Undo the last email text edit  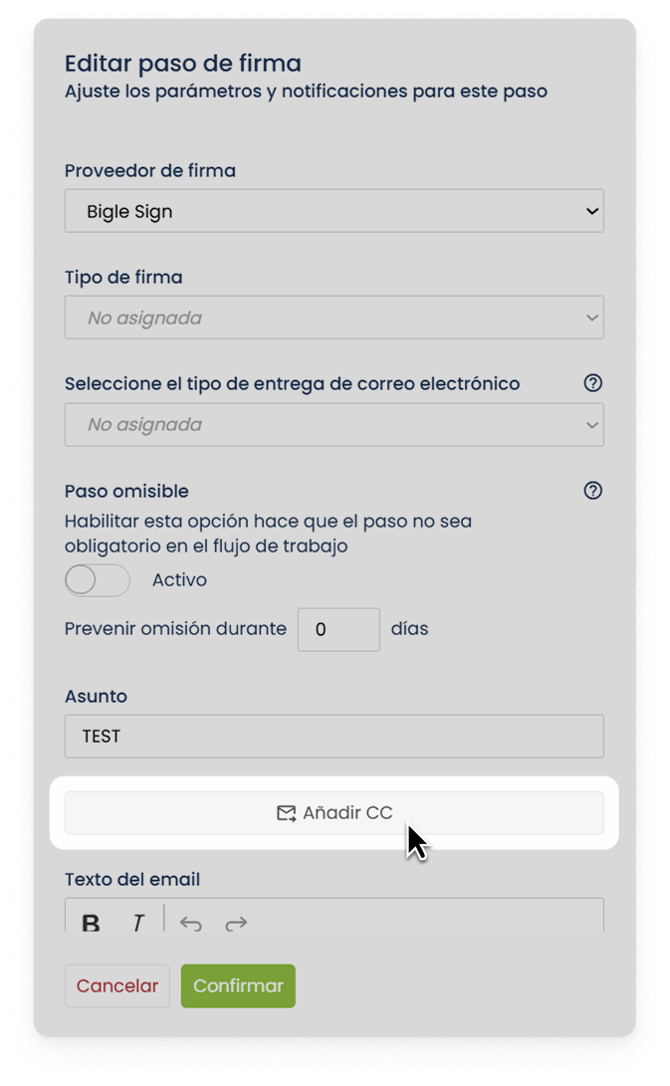pyautogui.click(x=190, y=923)
